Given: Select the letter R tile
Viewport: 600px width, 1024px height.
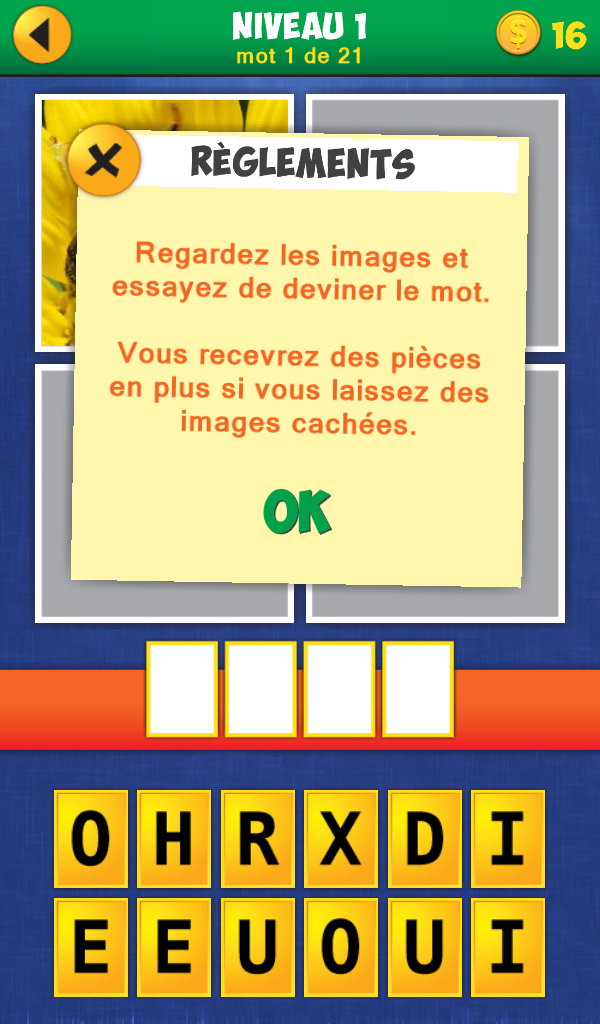Looking at the screenshot, I should (257, 840).
